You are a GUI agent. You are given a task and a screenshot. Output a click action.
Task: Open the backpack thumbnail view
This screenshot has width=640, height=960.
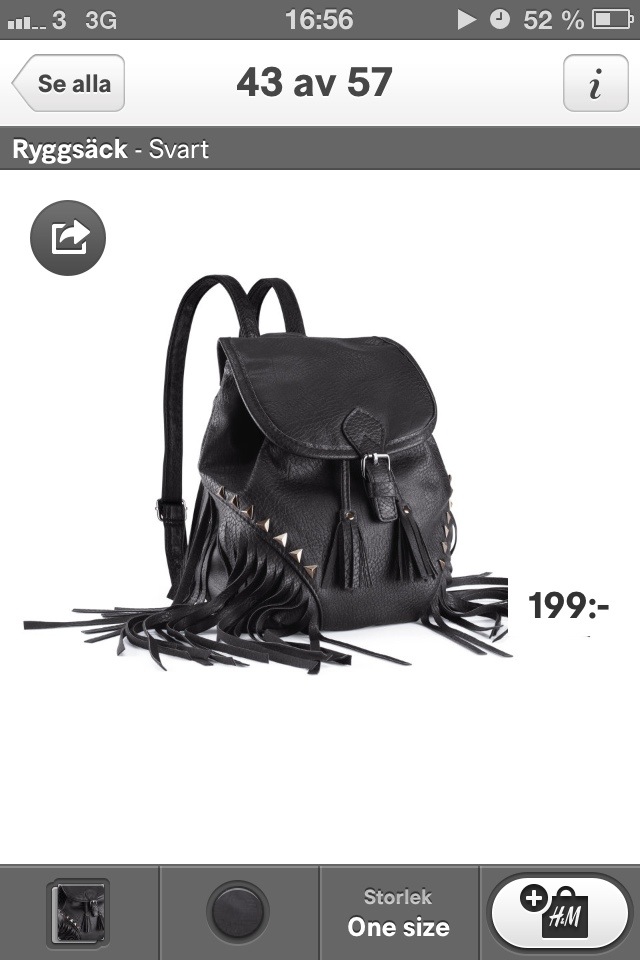click(x=80, y=913)
